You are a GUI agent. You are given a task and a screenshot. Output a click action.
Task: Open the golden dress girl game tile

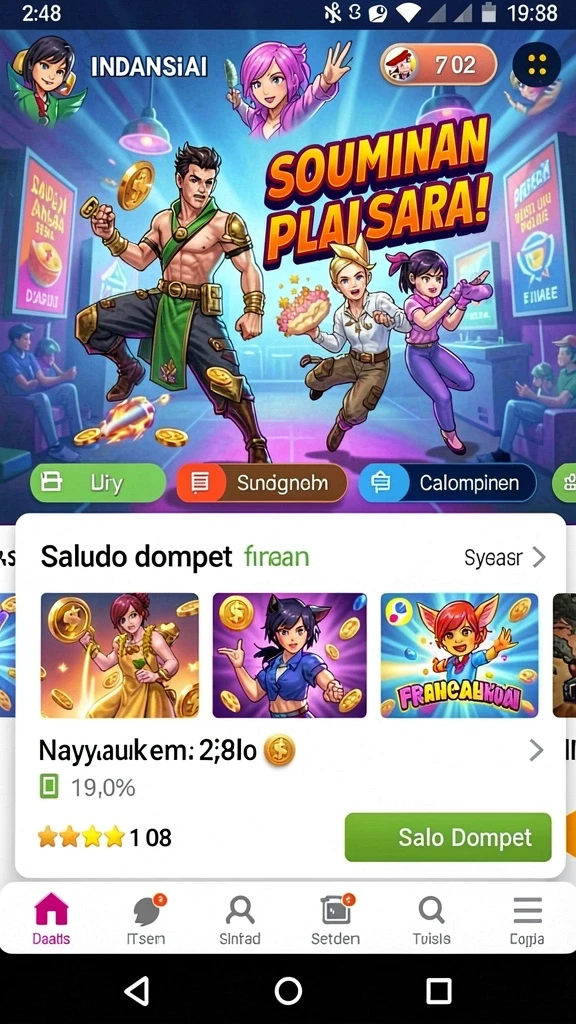coord(120,655)
